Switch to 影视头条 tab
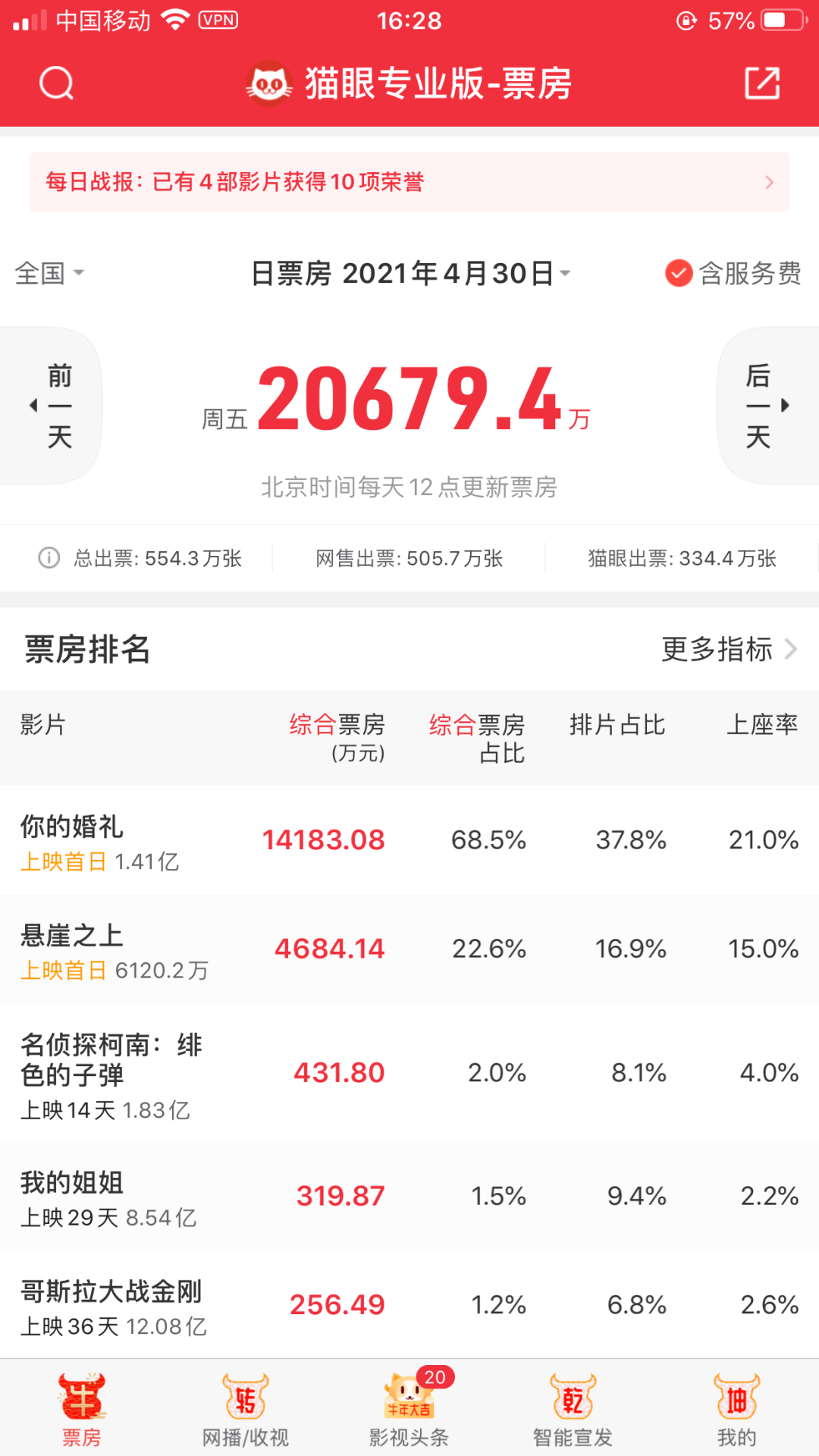 point(409,1409)
